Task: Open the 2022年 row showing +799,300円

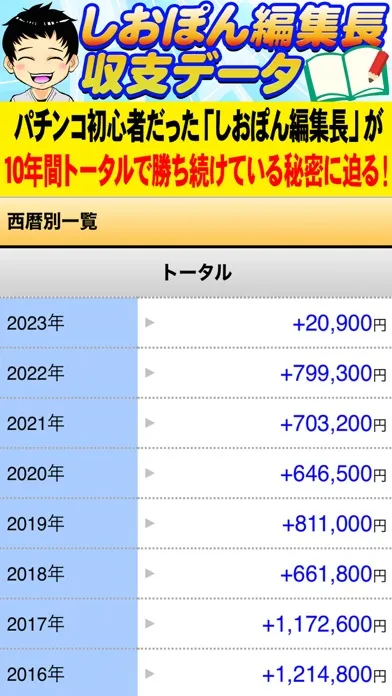Action: [196, 373]
